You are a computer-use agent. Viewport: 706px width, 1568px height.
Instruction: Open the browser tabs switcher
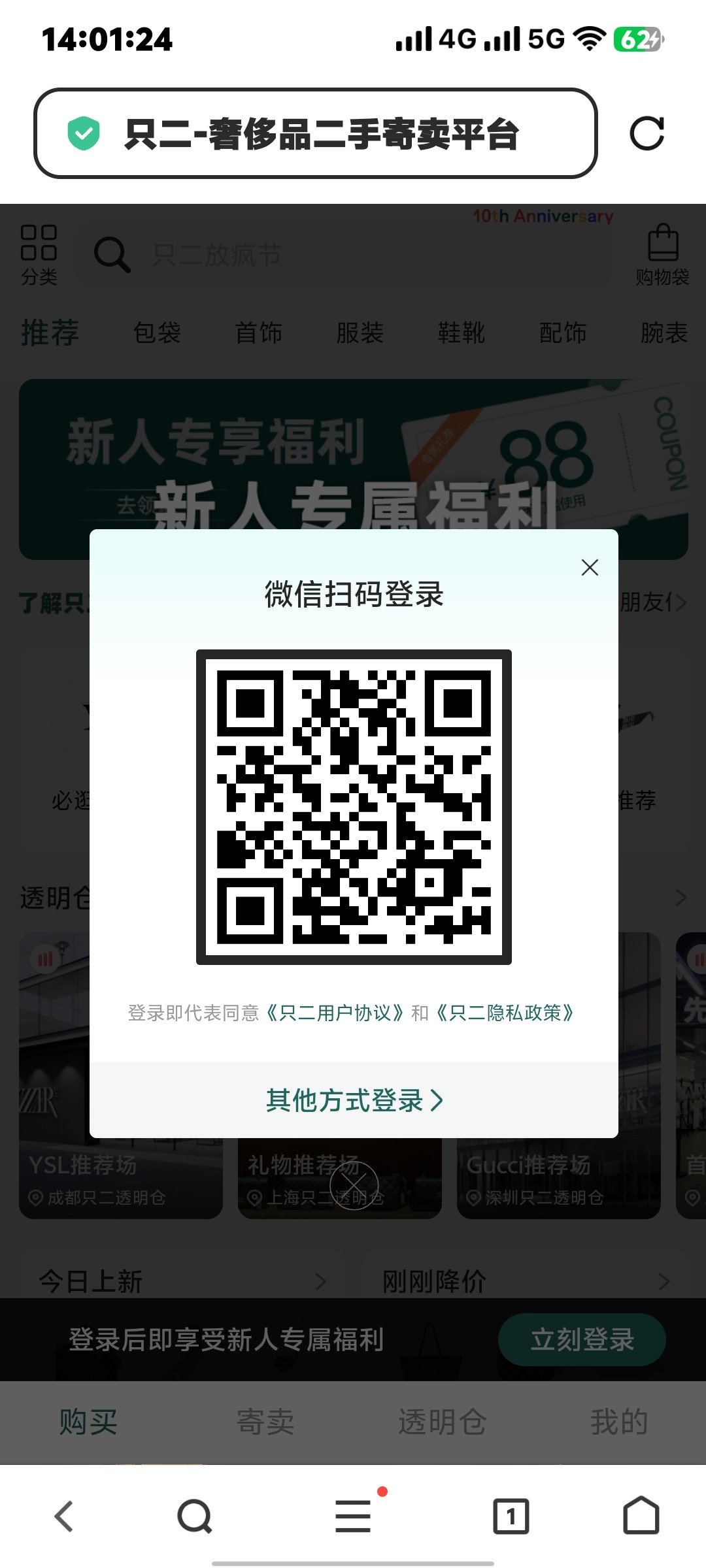[510, 1516]
